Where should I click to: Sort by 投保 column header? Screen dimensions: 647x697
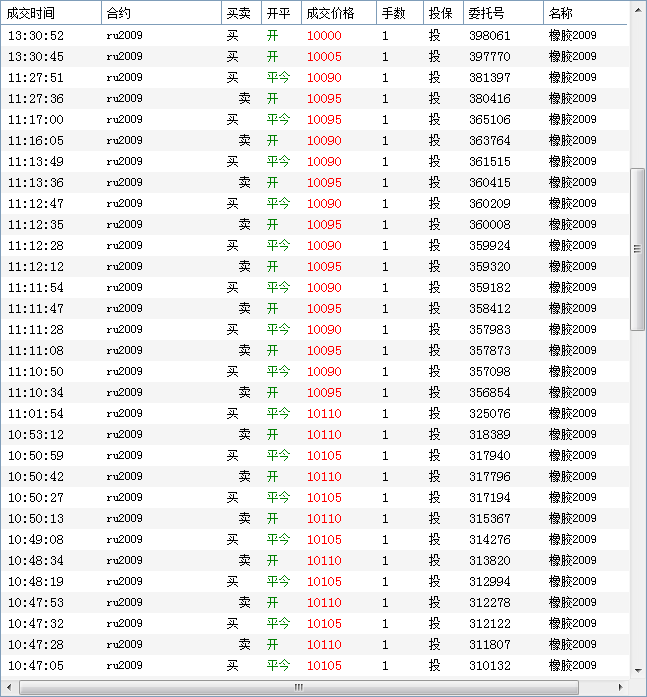(x=440, y=13)
